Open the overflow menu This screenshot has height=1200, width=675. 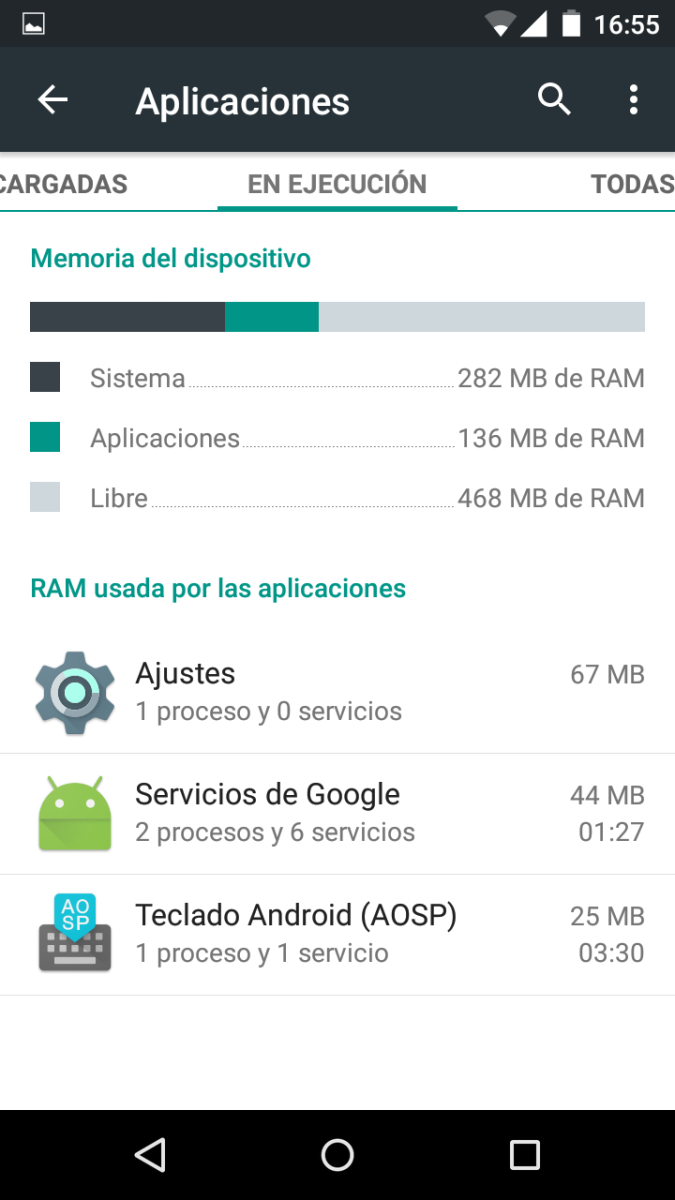(633, 100)
